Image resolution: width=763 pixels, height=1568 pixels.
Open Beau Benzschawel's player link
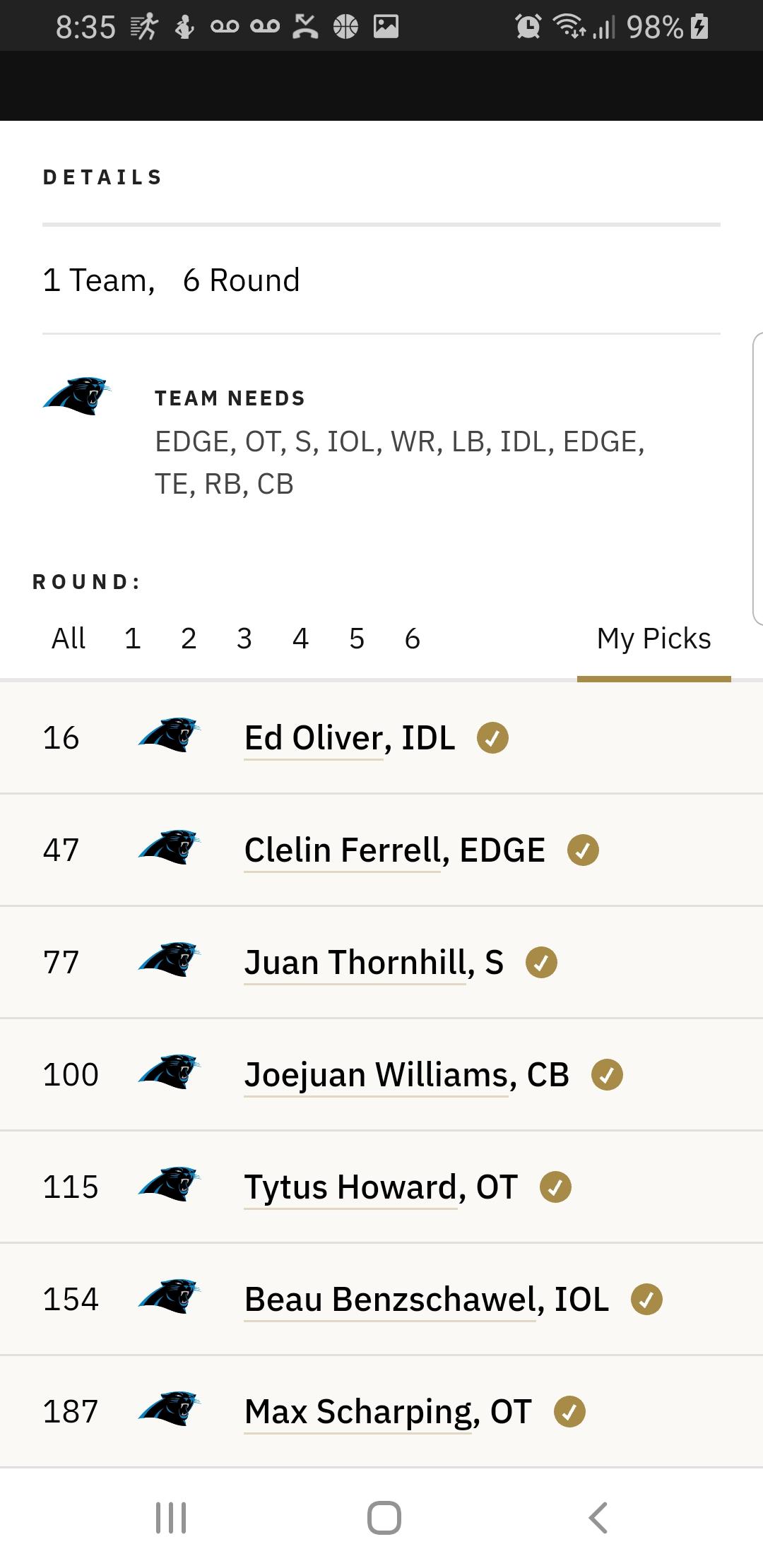click(427, 1300)
